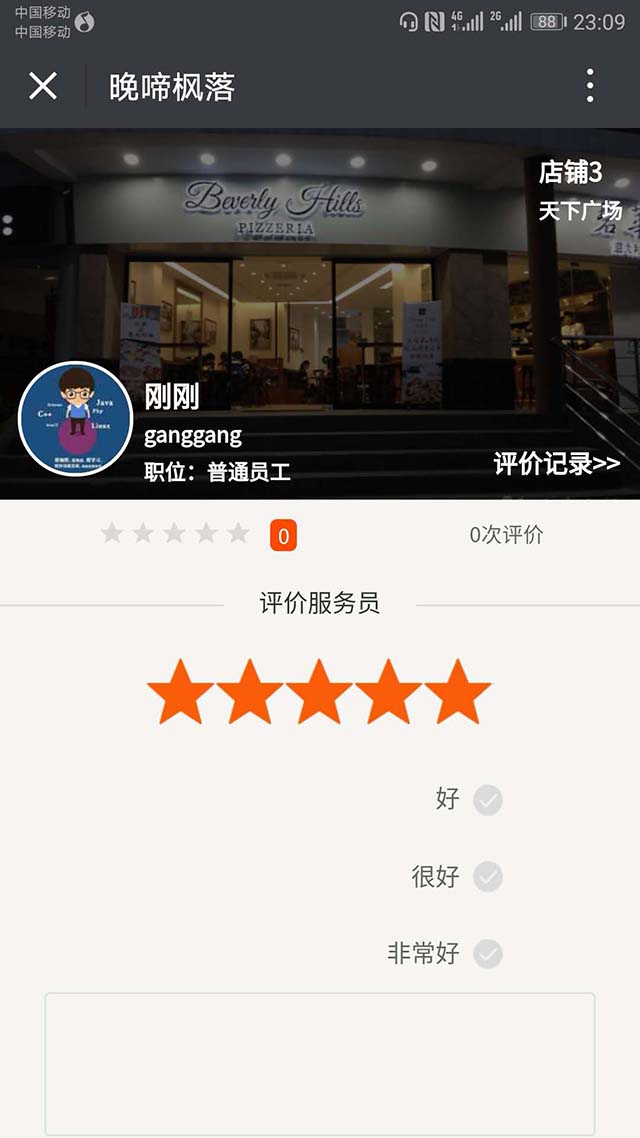The height and width of the screenshot is (1138, 640).
Task: Open 评价记录 review history link
Action: click(557, 463)
